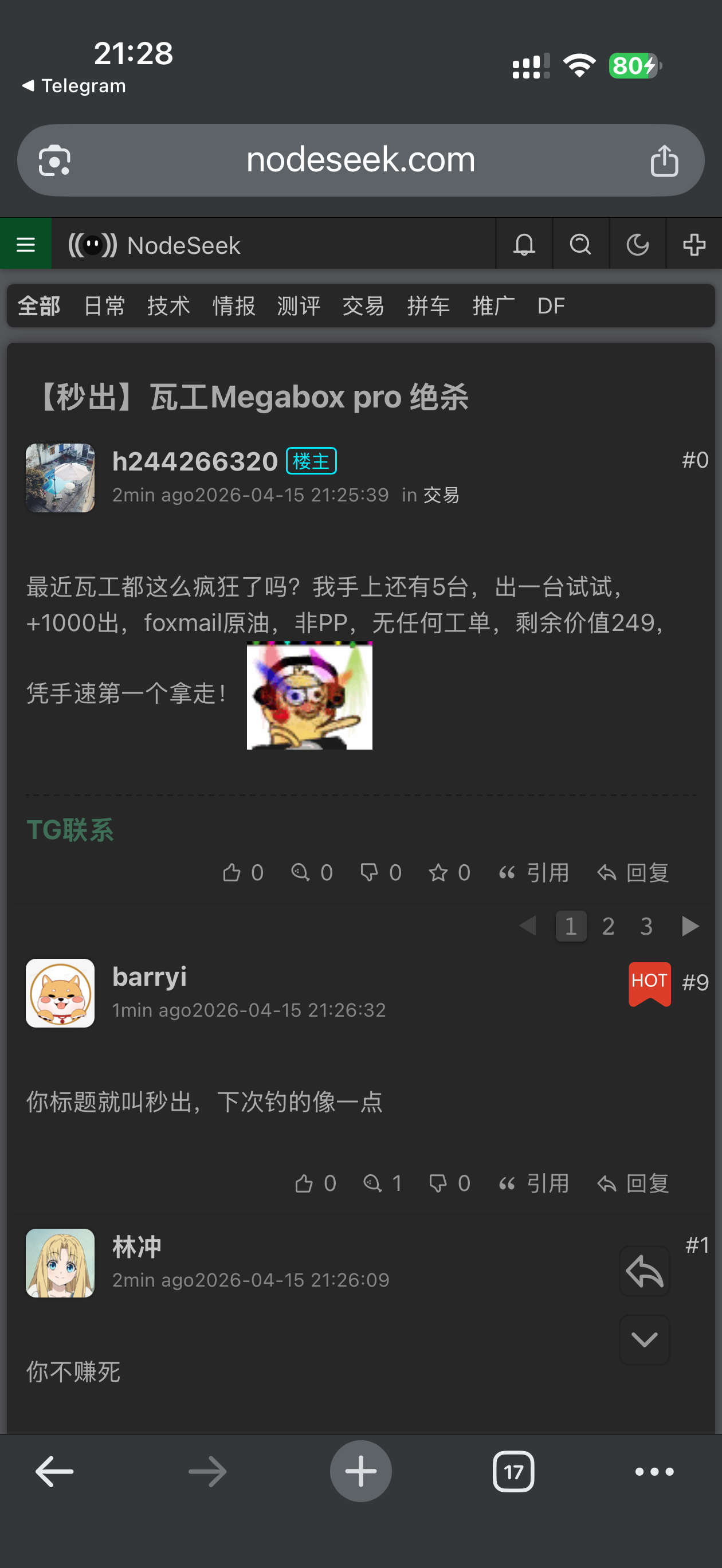Share the page from address bar
Screen dimensions: 722x1568
coord(664,160)
